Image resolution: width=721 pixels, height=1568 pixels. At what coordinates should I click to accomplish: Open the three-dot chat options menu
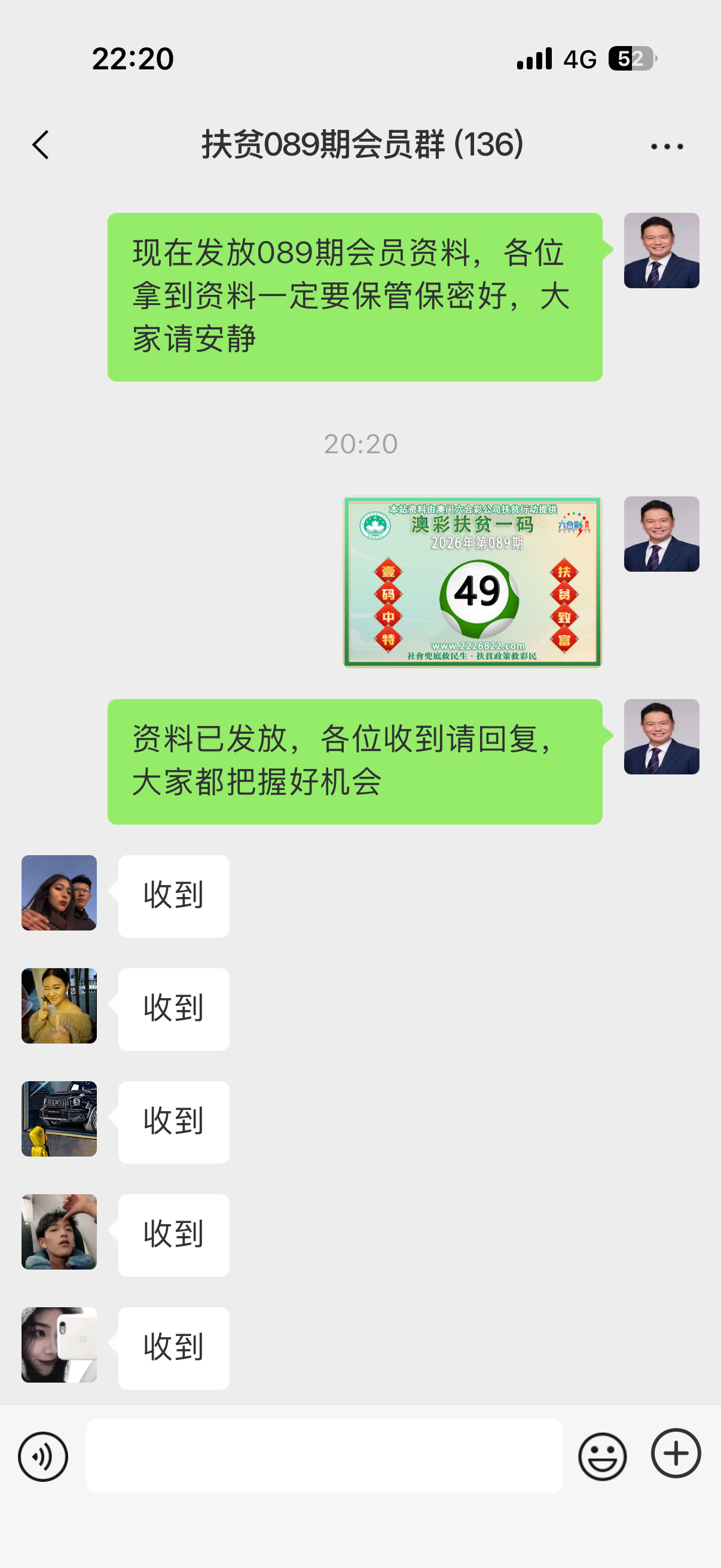pos(666,145)
